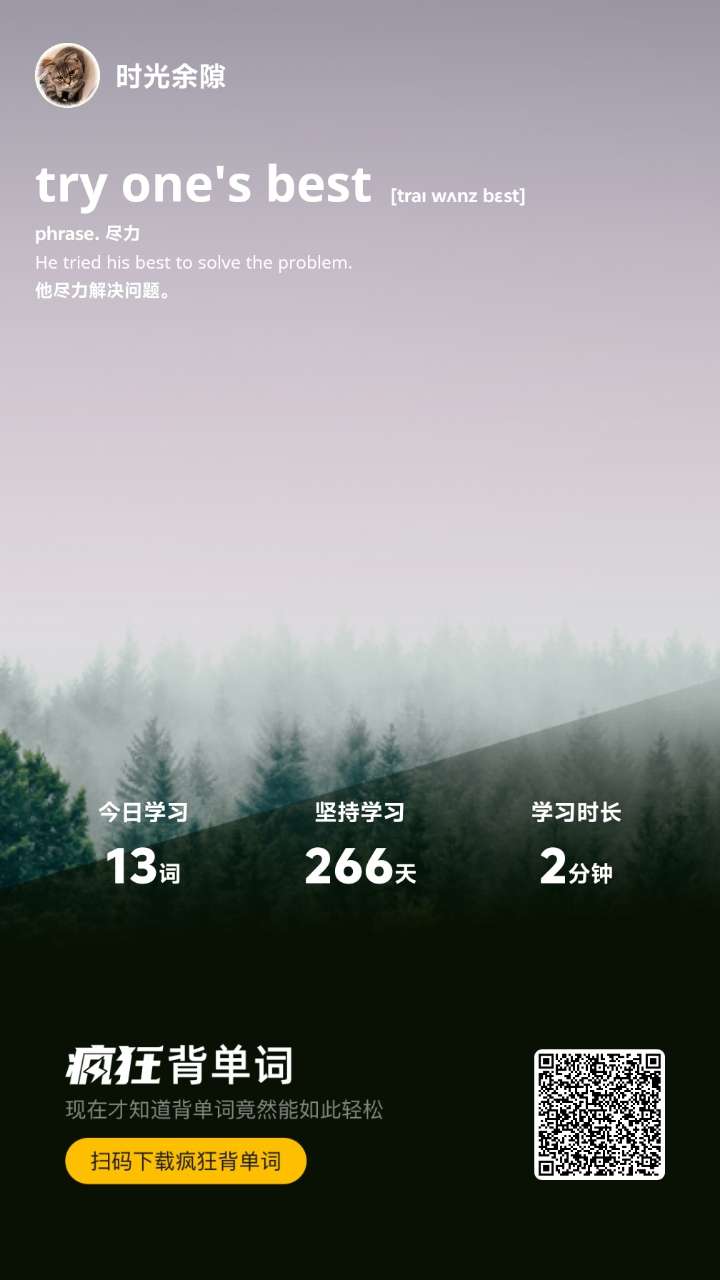Click the cat avatar profile picture
This screenshot has height=1280, width=720.
[x=67, y=74]
